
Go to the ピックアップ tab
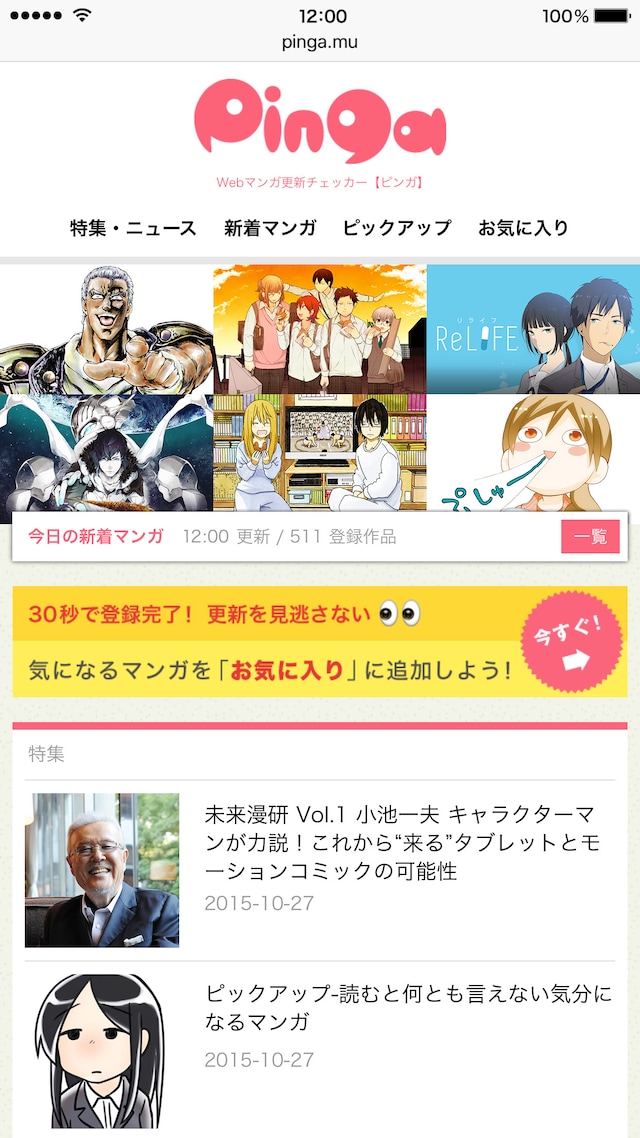point(396,228)
